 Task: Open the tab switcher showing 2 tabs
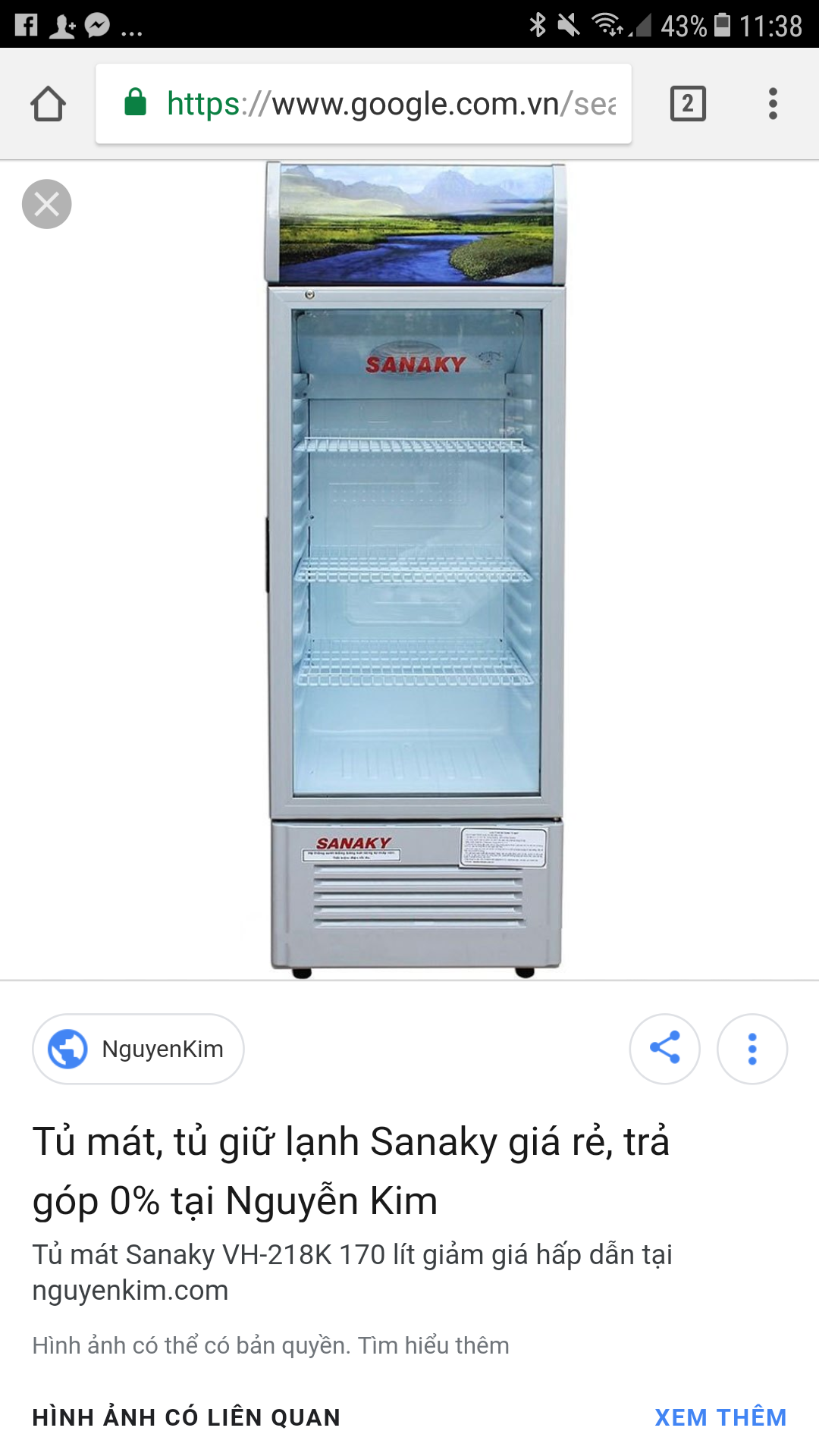click(x=688, y=104)
